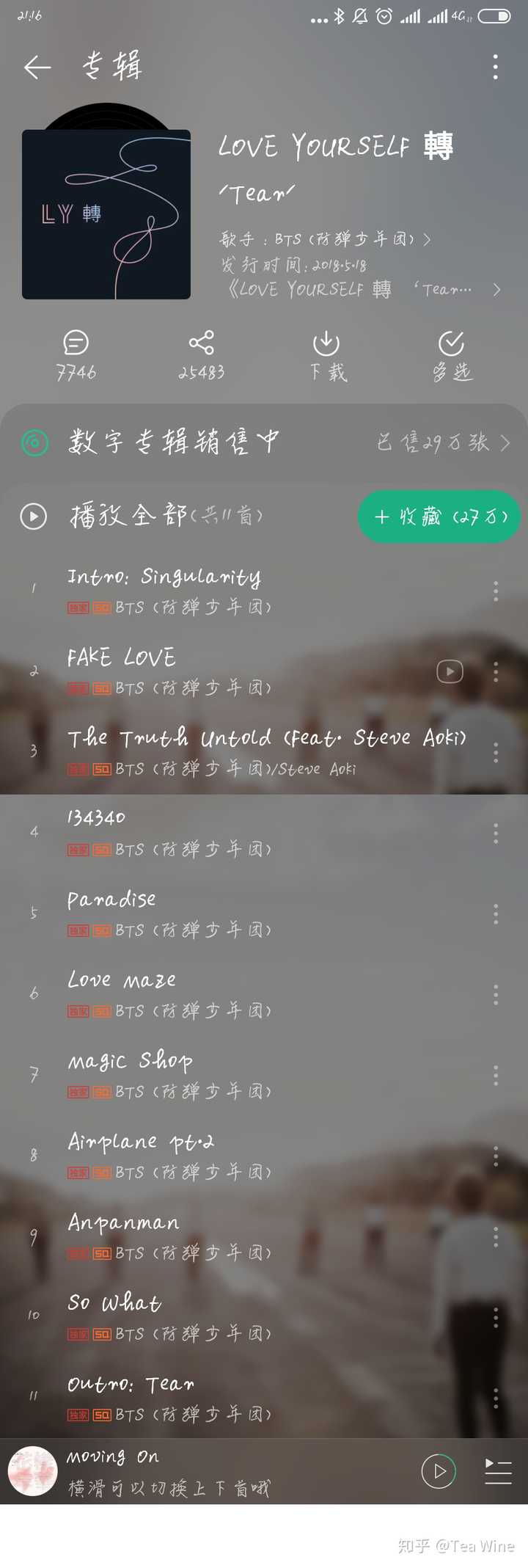Resume playback of Moving On
Screen dimensions: 528x1568
coord(439,1470)
